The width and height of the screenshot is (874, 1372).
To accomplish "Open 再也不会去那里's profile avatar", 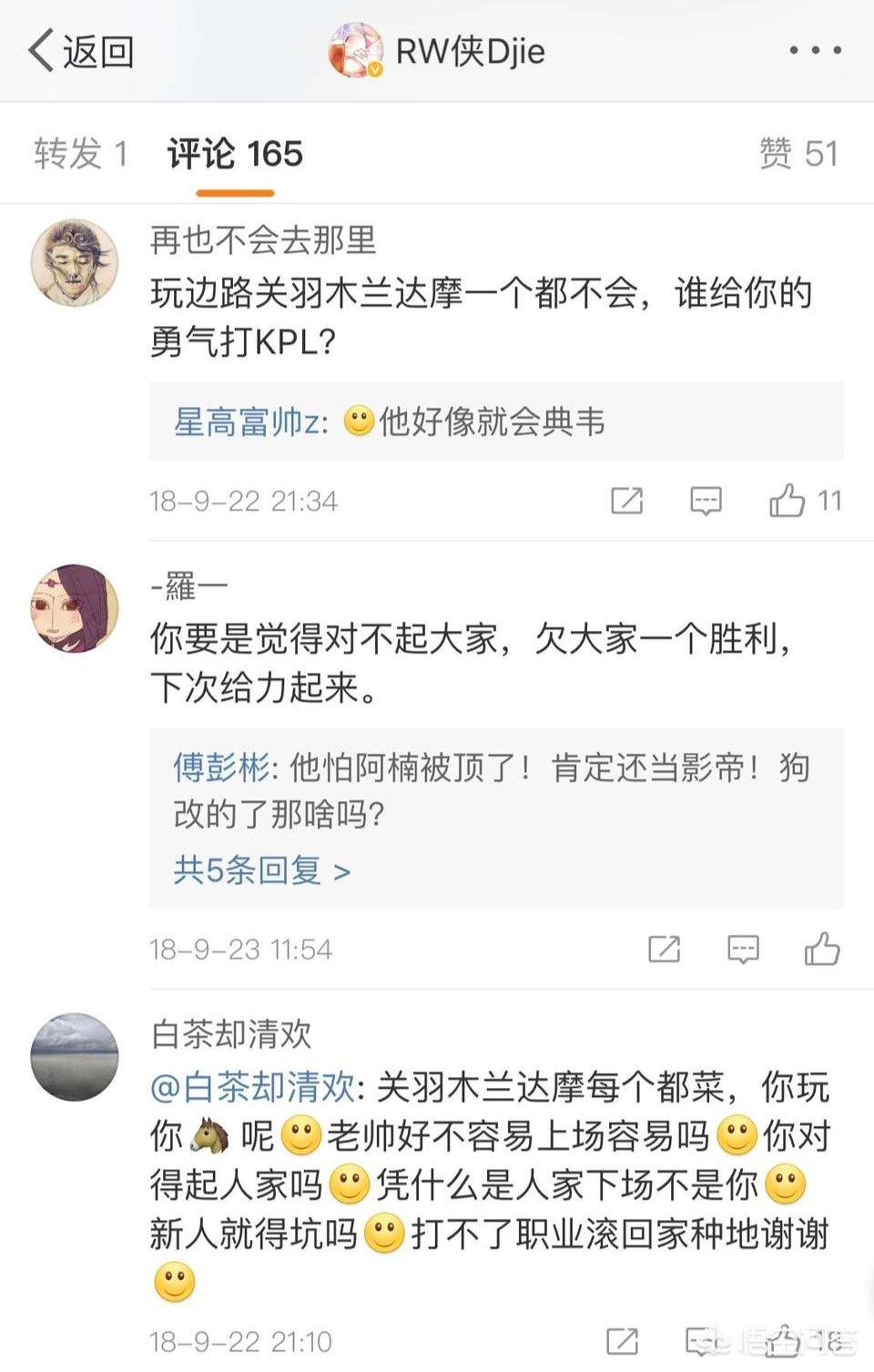I will 75,262.
